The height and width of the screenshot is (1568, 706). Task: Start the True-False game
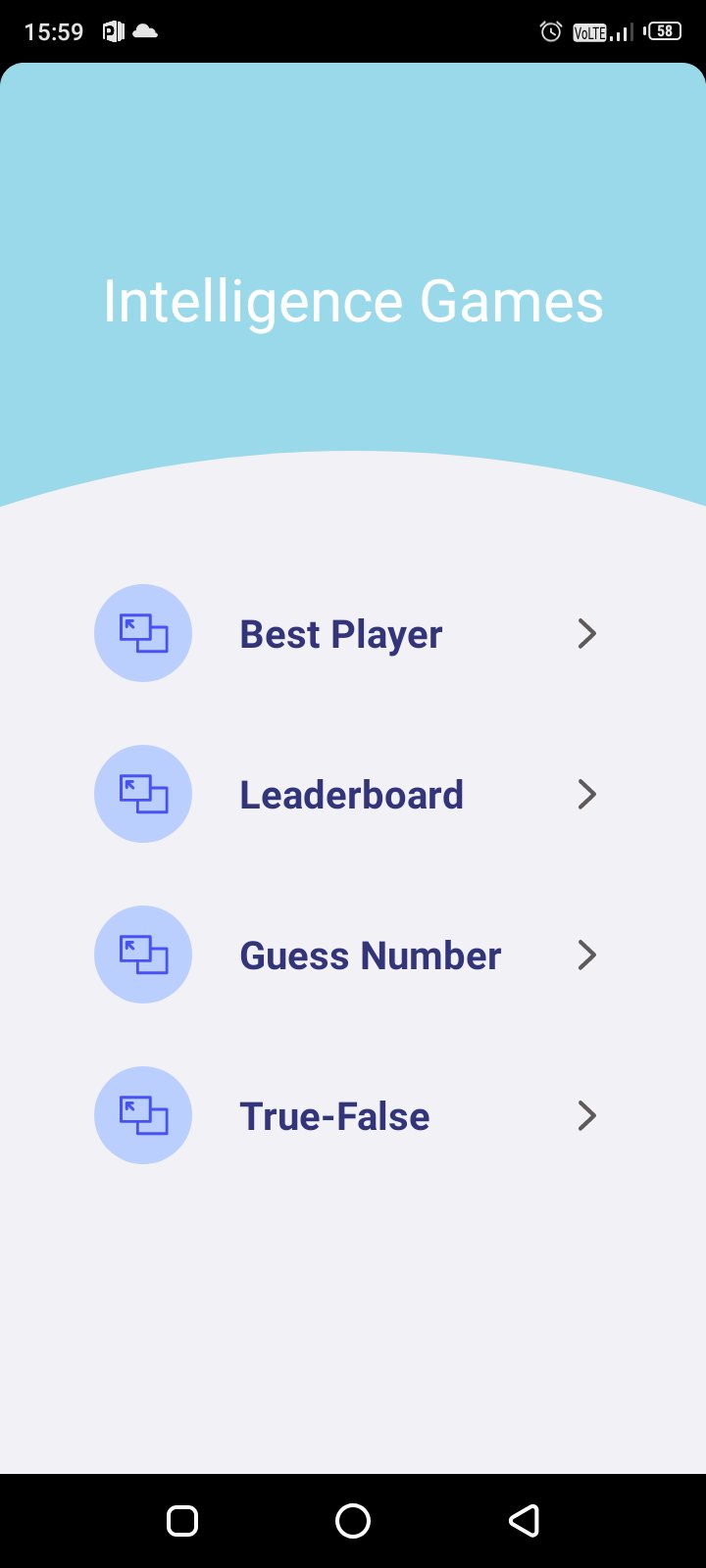[335, 1116]
